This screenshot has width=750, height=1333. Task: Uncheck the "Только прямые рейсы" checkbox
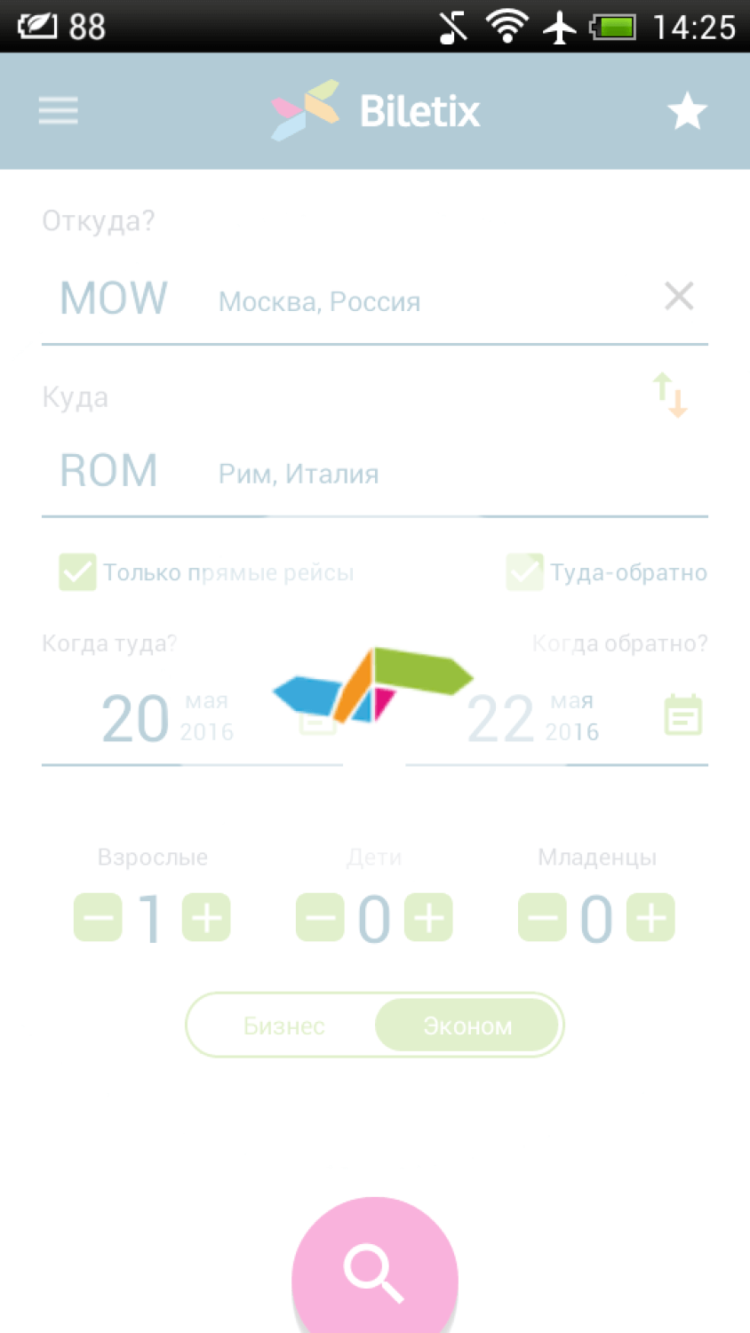point(78,572)
